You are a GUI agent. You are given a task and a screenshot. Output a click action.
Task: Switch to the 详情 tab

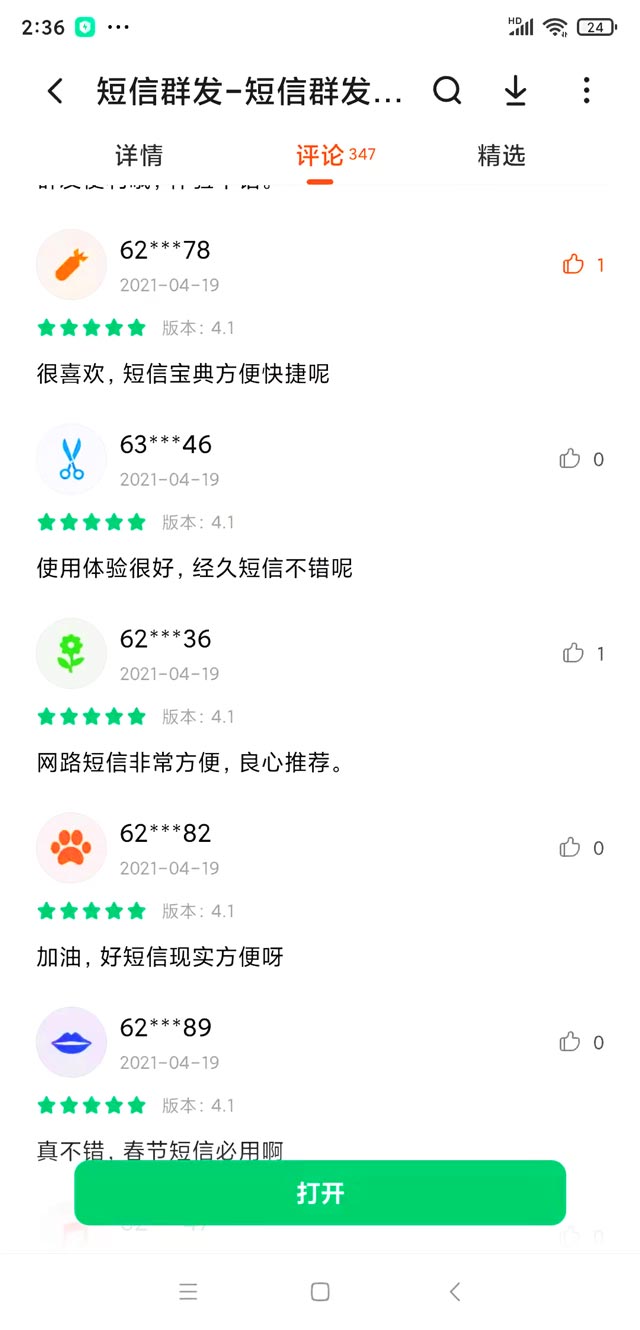click(139, 156)
